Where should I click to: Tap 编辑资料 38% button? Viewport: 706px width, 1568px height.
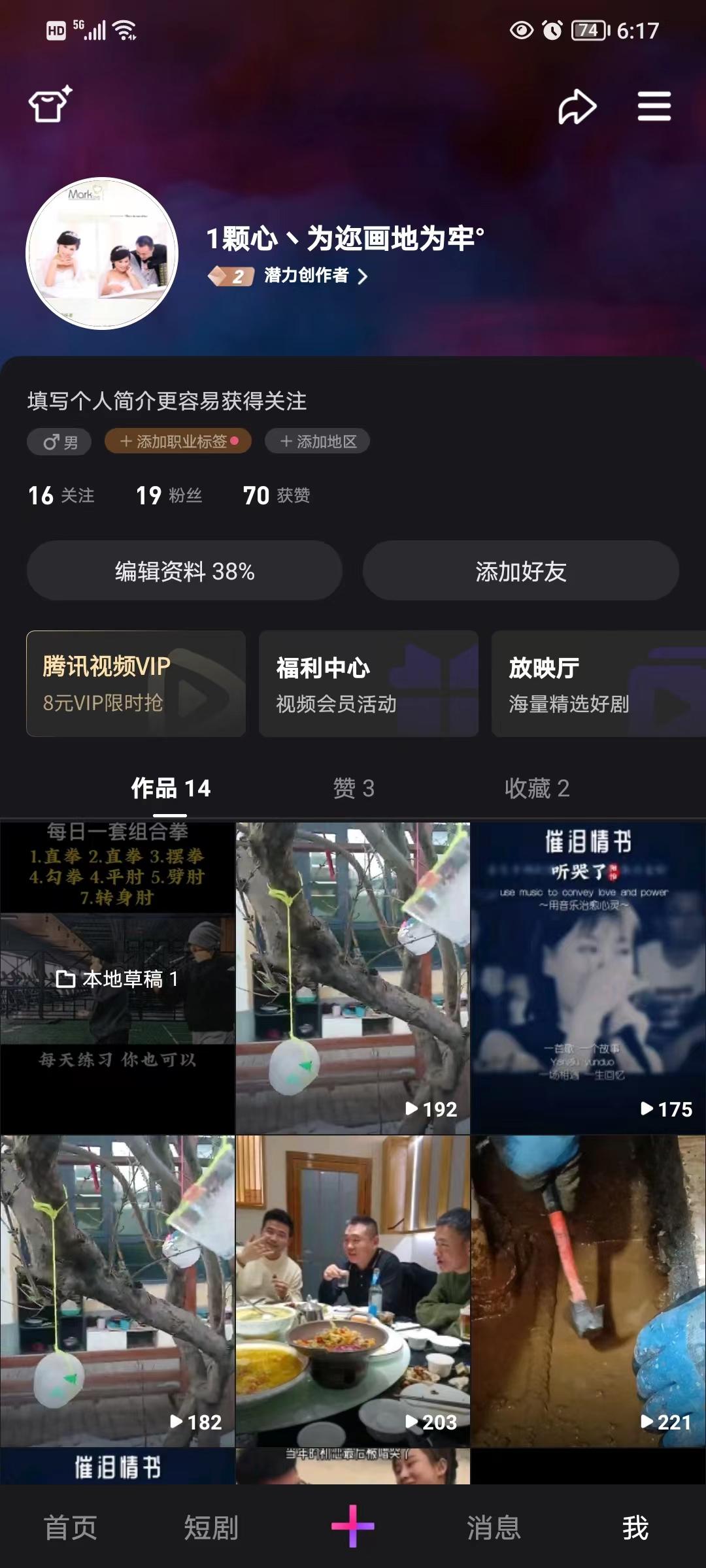click(184, 571)
